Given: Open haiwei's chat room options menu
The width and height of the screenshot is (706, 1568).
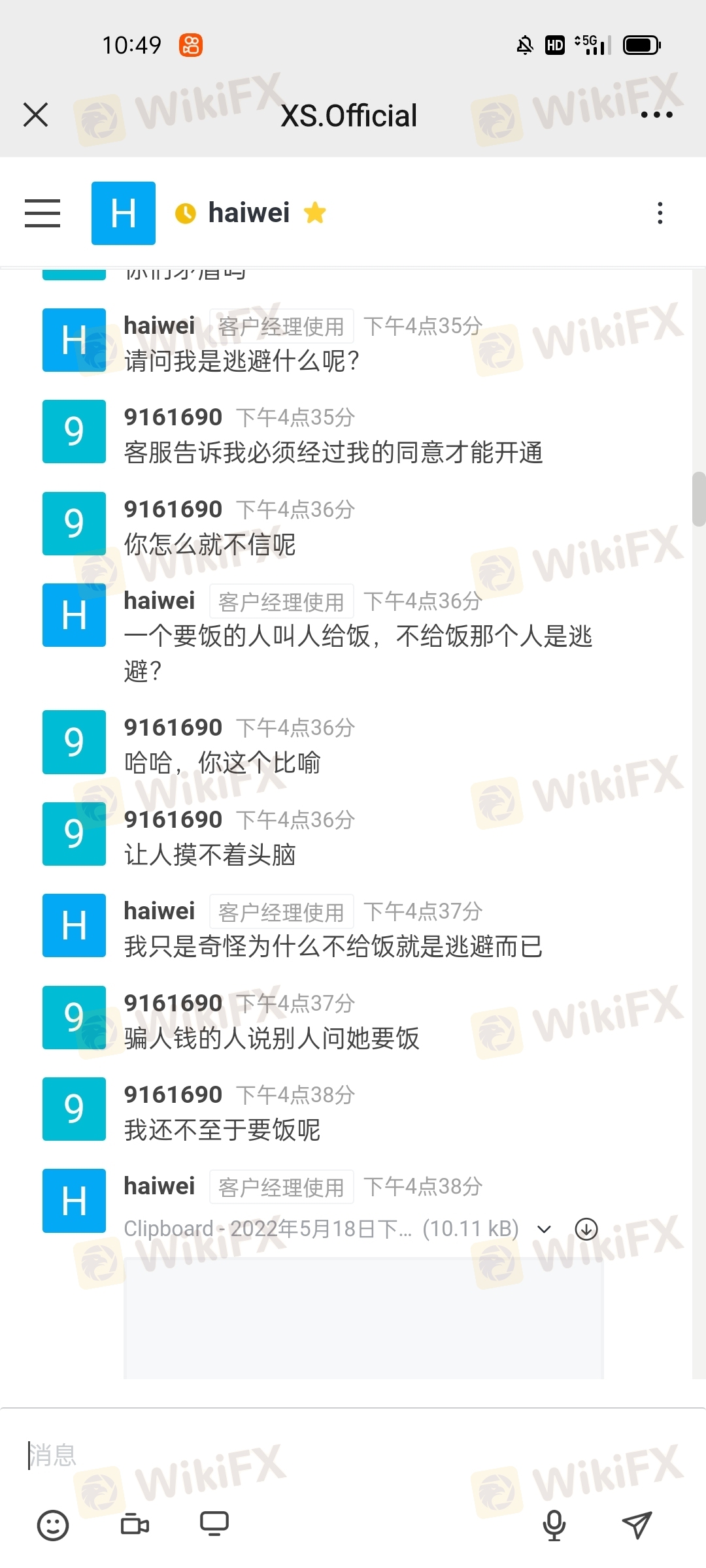Looking at the screenshot, I should point(660,214).
